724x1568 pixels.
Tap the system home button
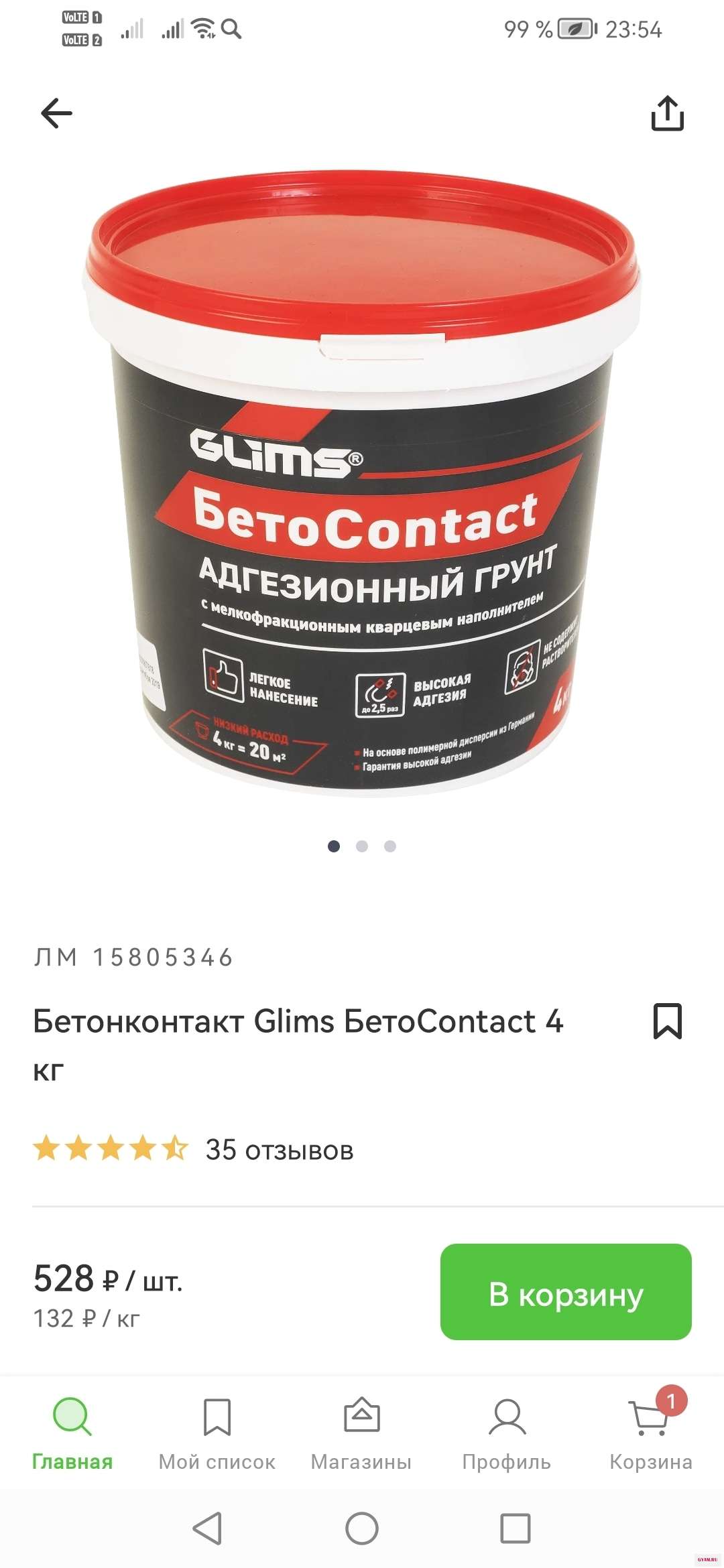[x=362, y=1529]
